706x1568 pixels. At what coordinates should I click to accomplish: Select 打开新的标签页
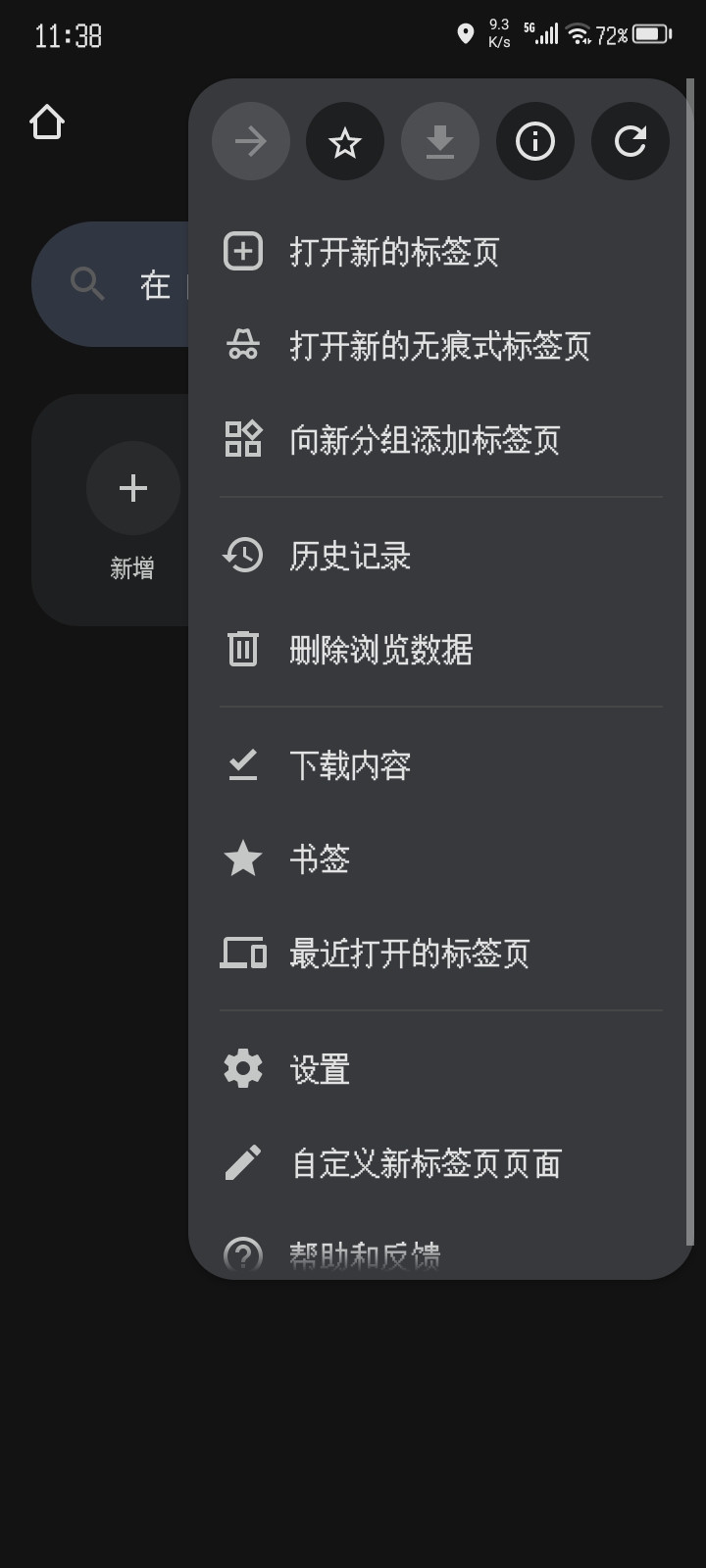coord(394,253)
